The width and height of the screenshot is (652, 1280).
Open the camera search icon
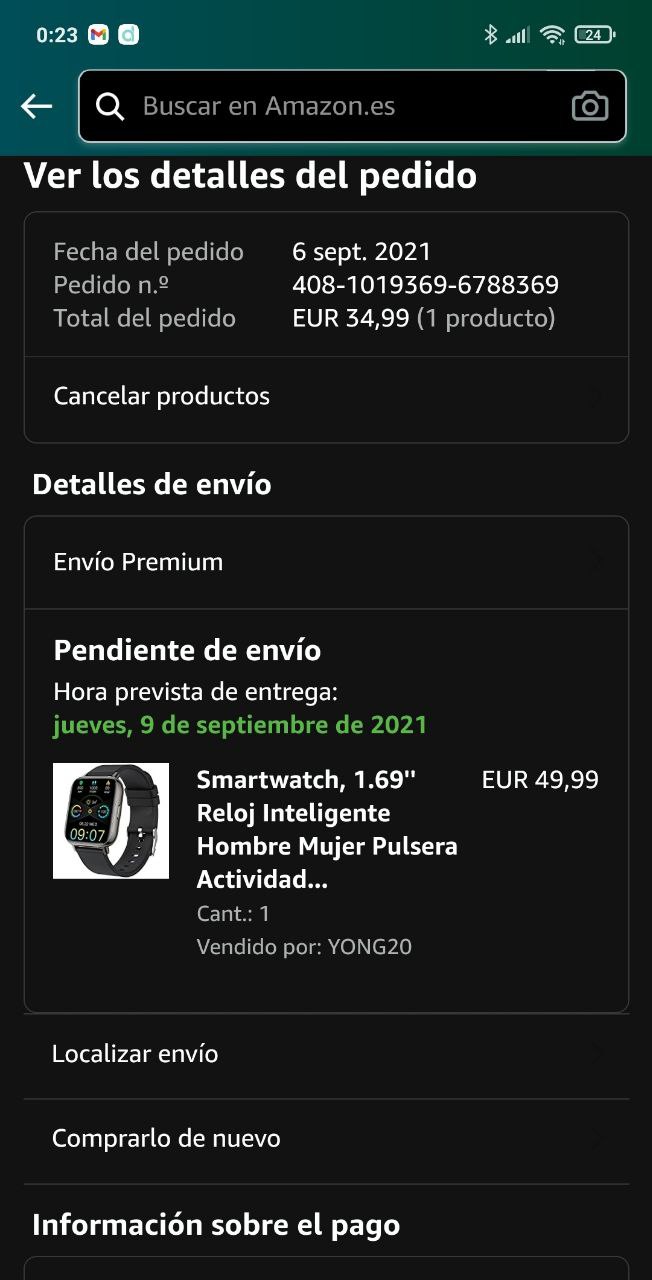pos(589,106)
